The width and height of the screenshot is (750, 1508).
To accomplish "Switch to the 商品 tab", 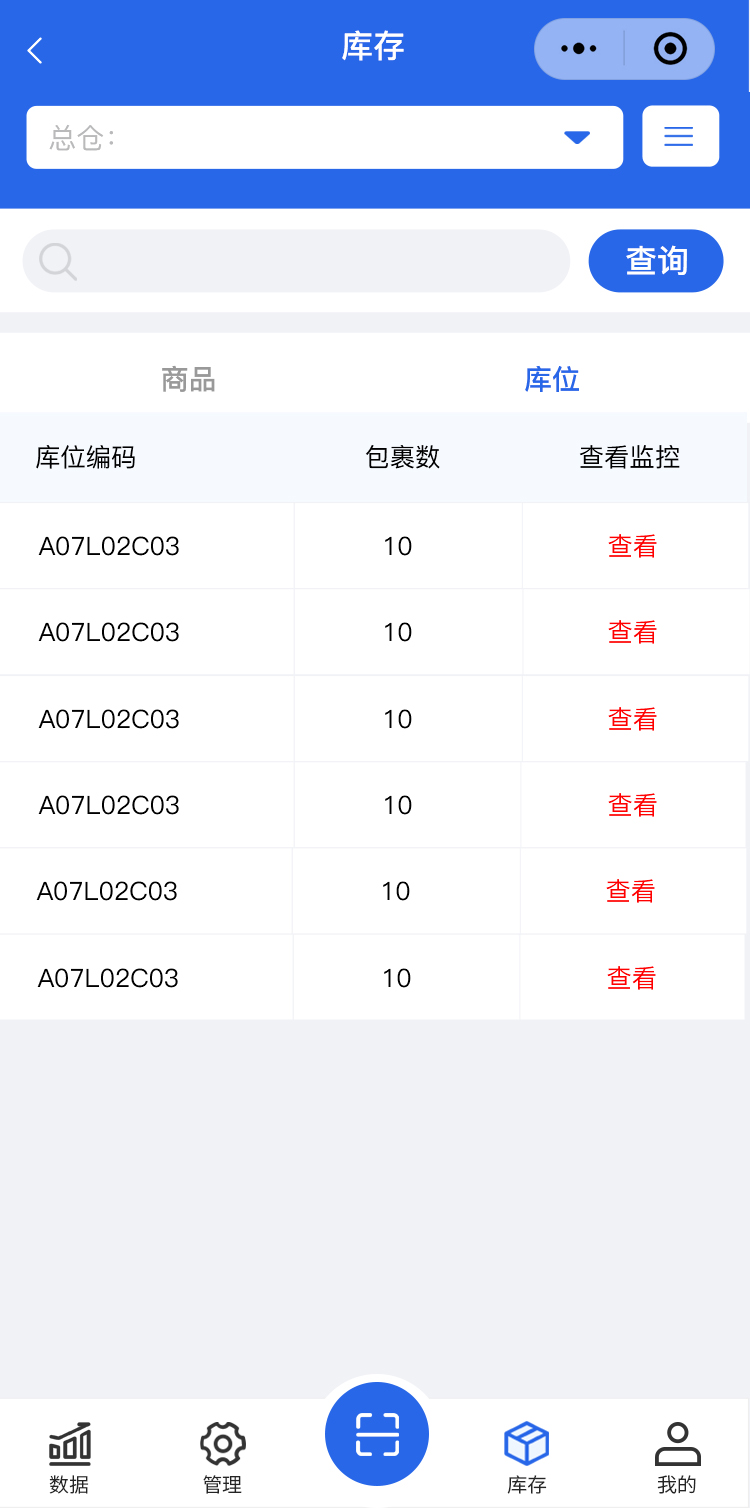I will point(188,380).
